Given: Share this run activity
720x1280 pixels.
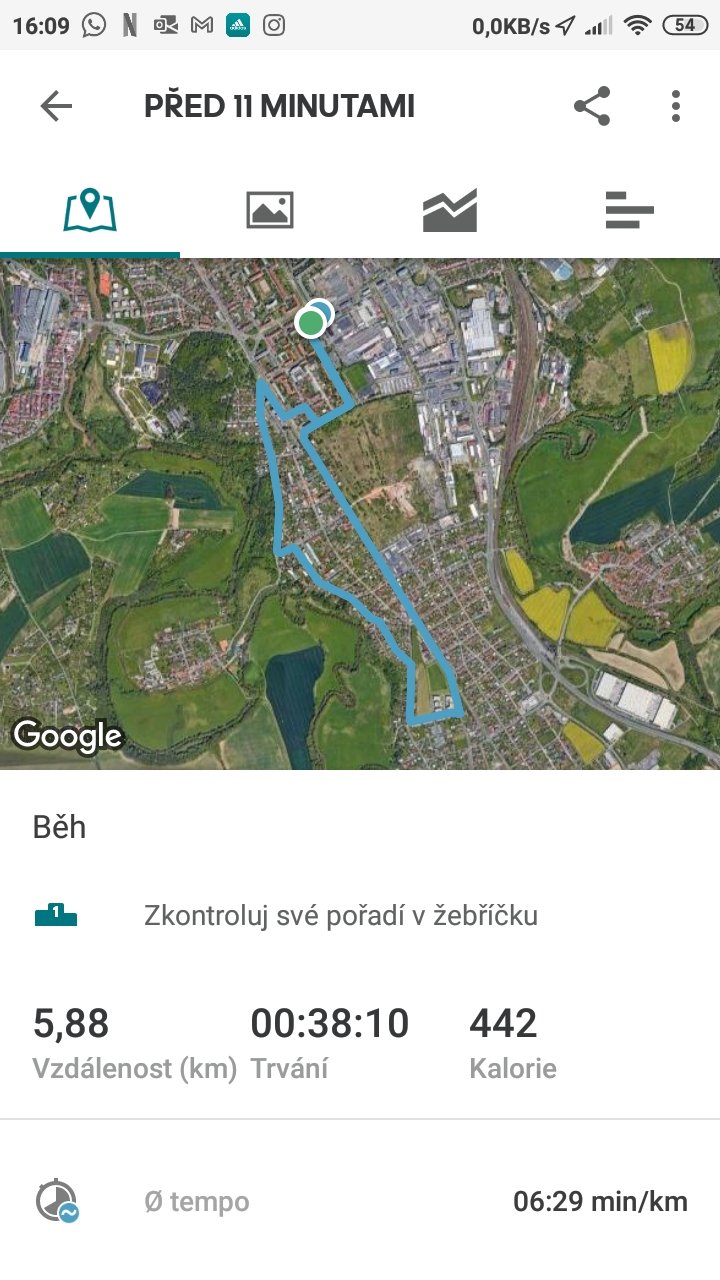Looking at the screenshot, I should [x=592, y=106].
